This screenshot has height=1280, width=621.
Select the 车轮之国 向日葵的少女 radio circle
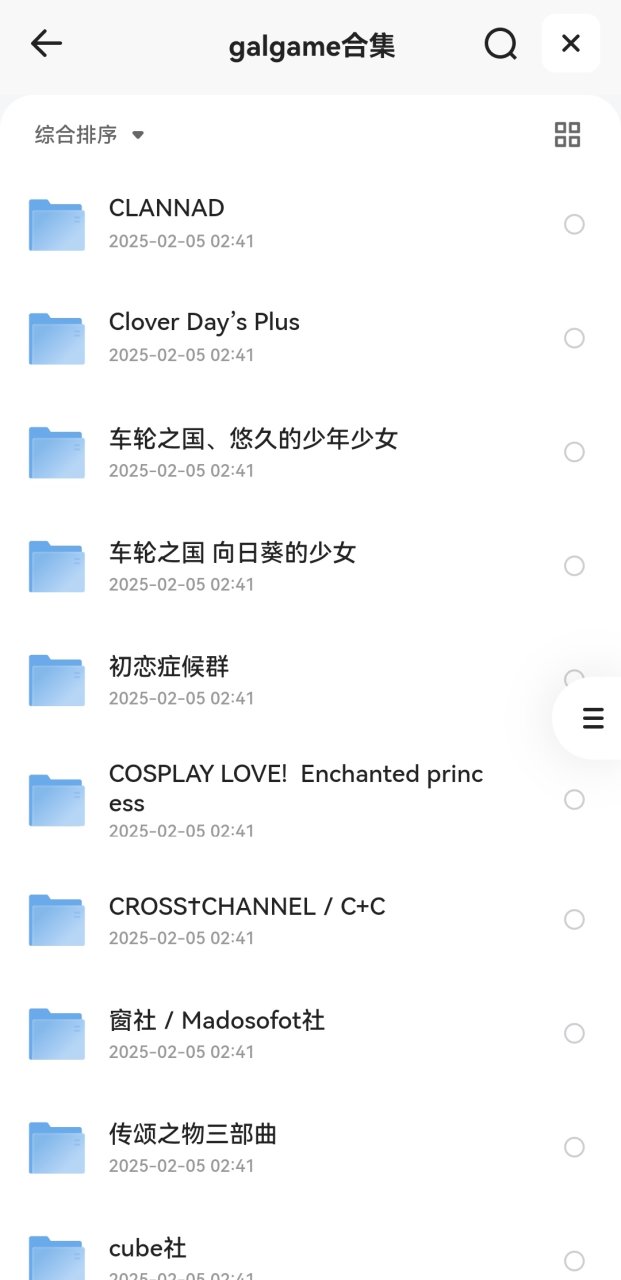[574, 566]
